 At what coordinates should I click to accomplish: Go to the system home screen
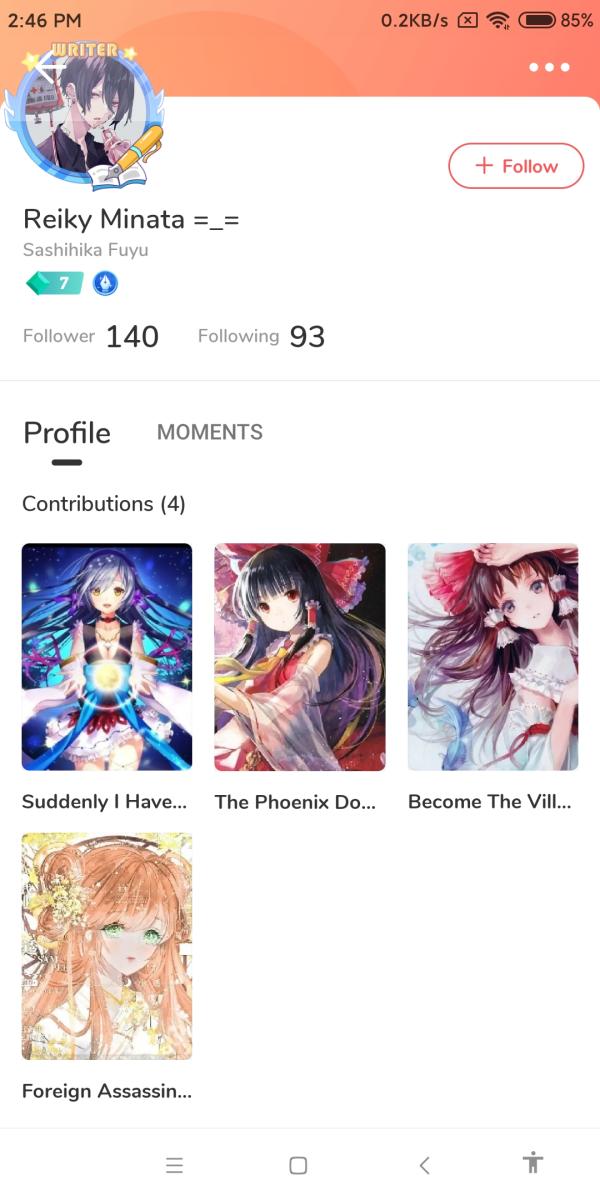tap(298, 1165)
